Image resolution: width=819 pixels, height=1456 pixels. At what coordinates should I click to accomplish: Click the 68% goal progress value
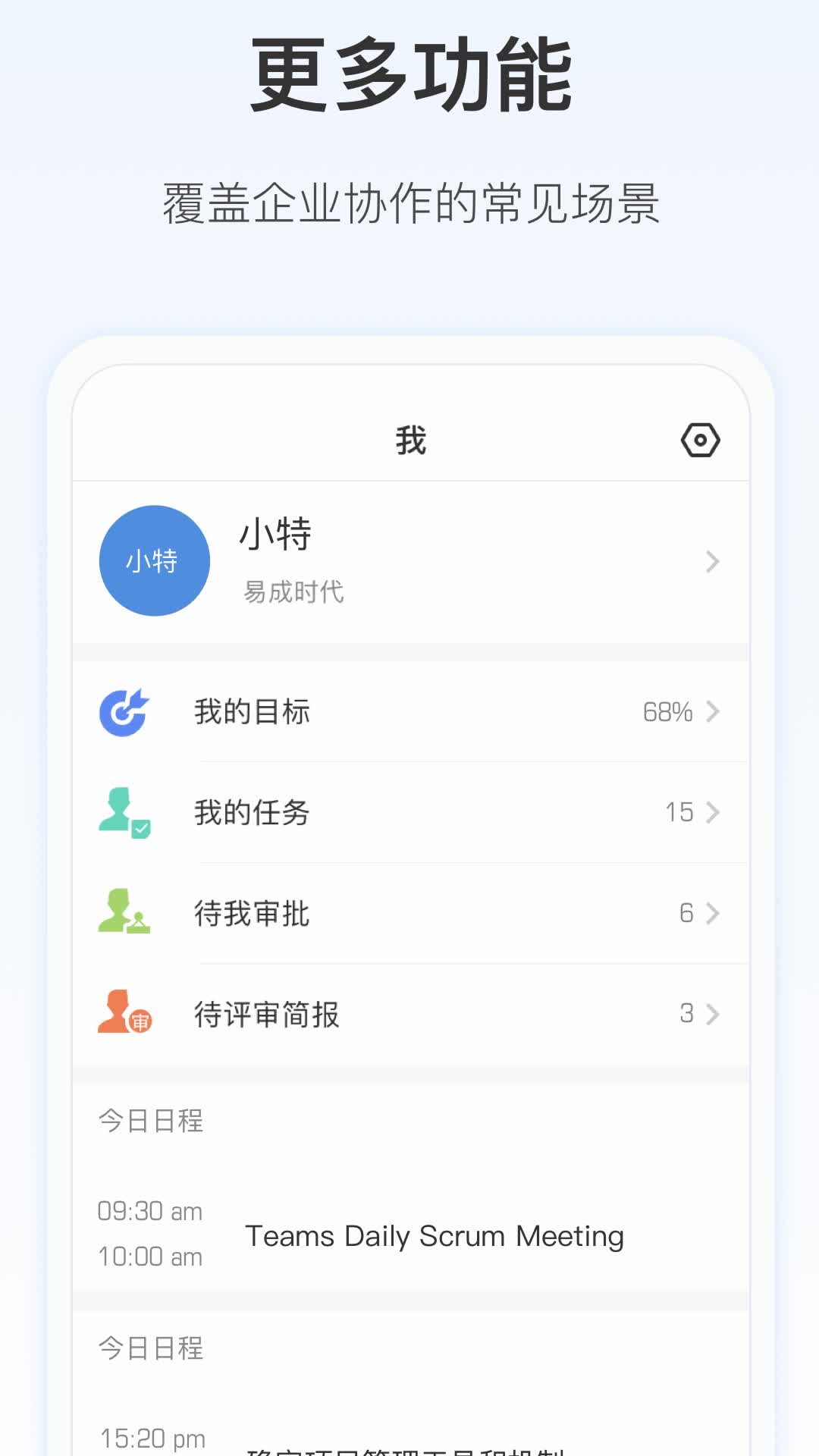(x=667, y=711)
